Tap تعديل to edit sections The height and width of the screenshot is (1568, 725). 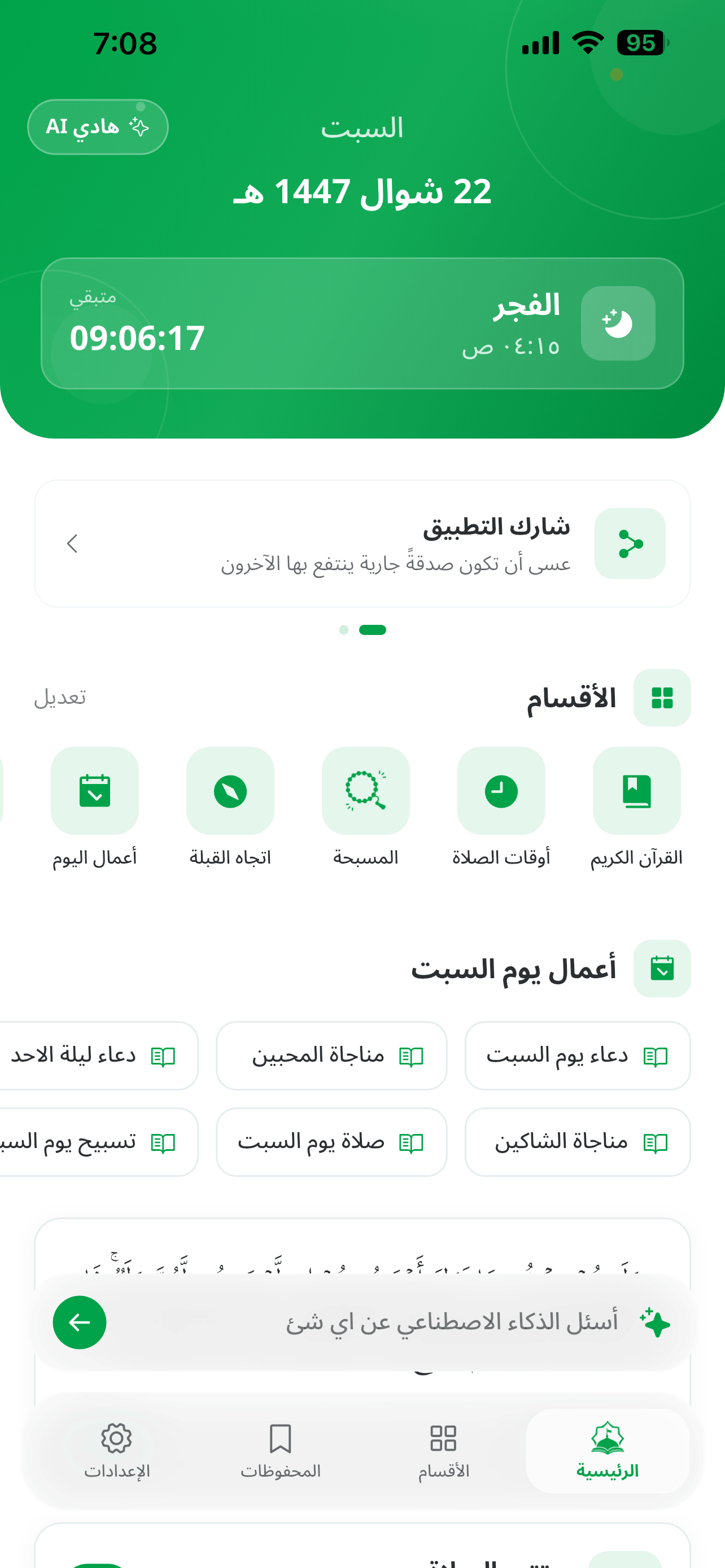tap(60, 698)
